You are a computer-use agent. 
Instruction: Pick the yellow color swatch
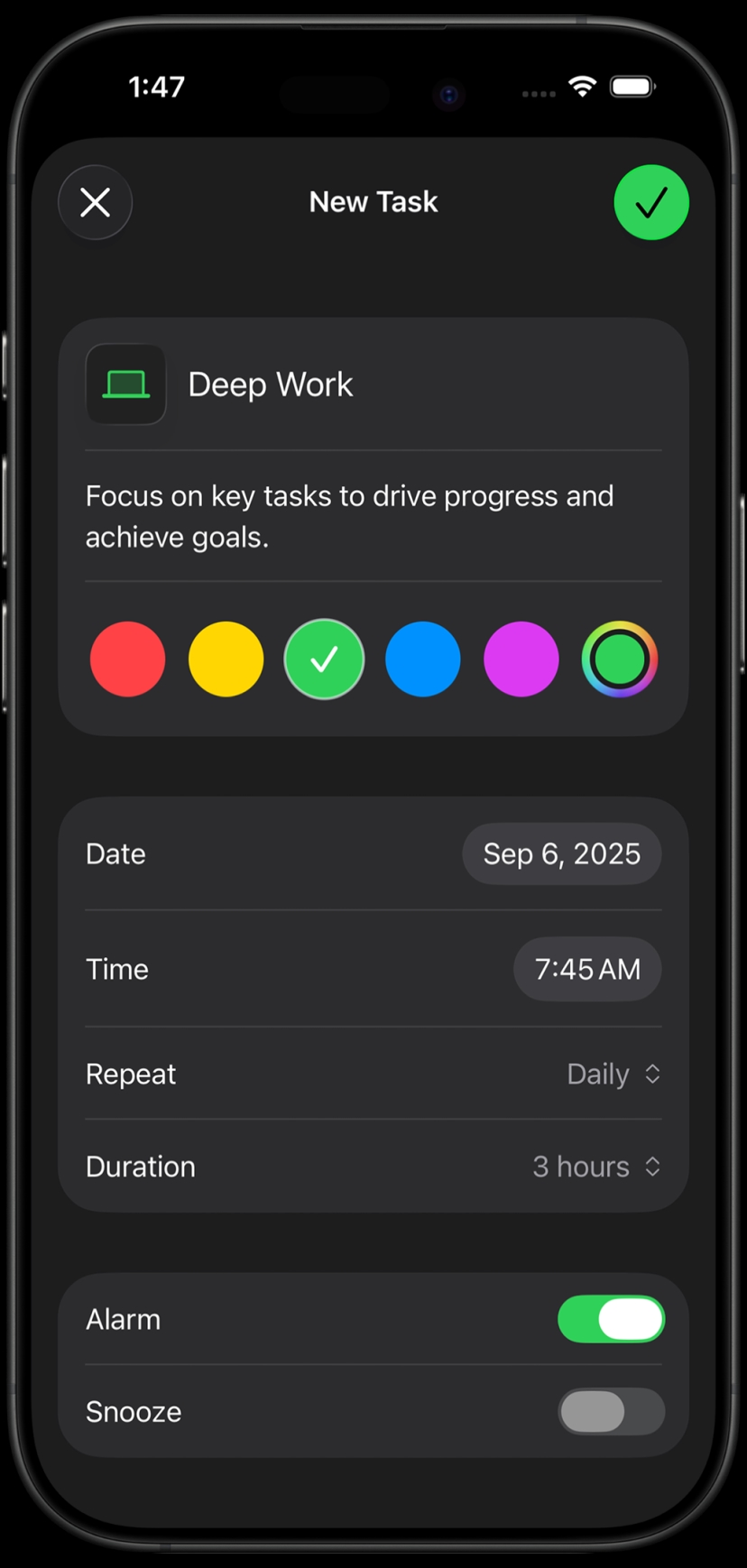[x=226, y=659]
